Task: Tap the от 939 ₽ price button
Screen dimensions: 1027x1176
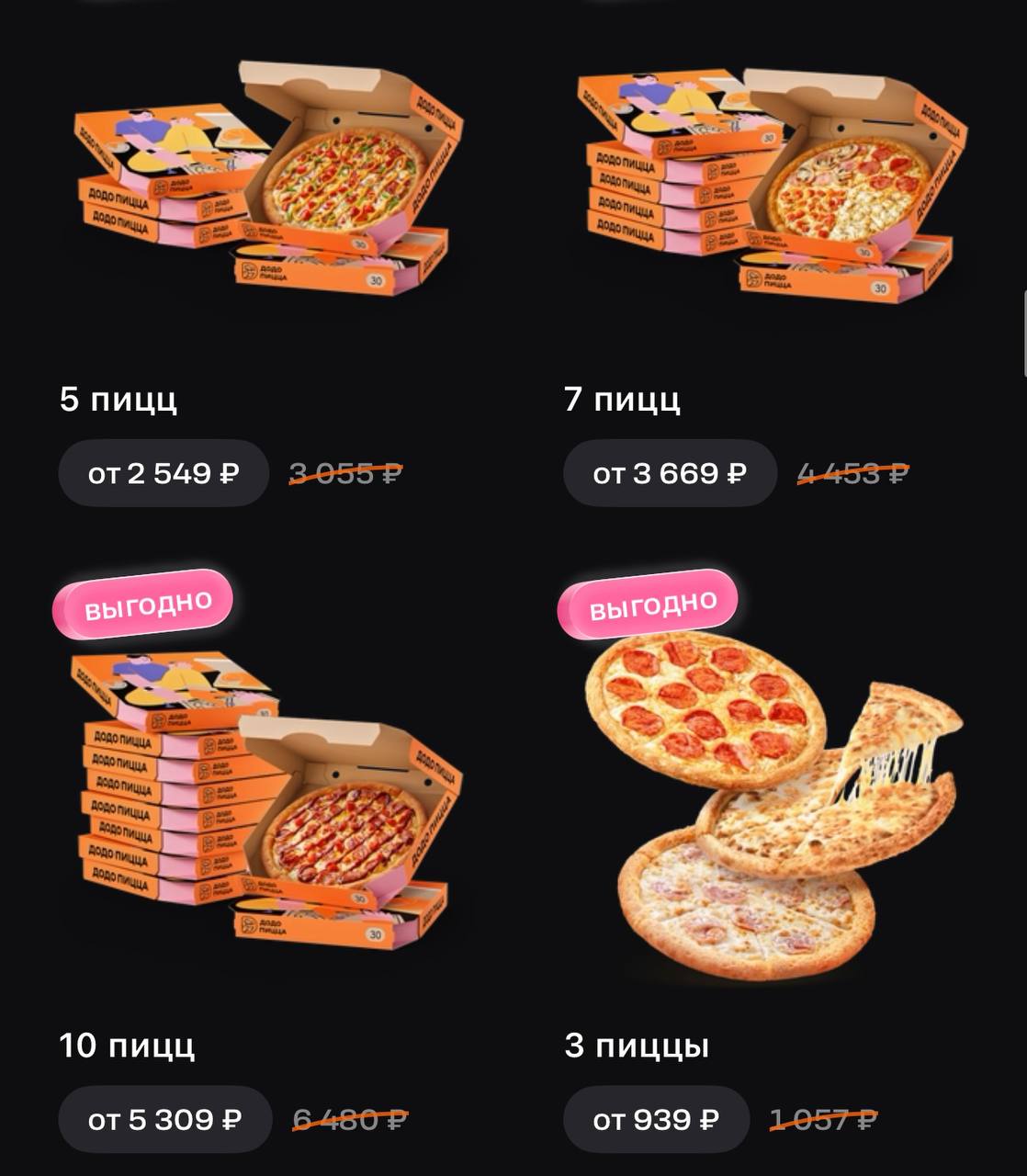Action: coord(656,1120)
